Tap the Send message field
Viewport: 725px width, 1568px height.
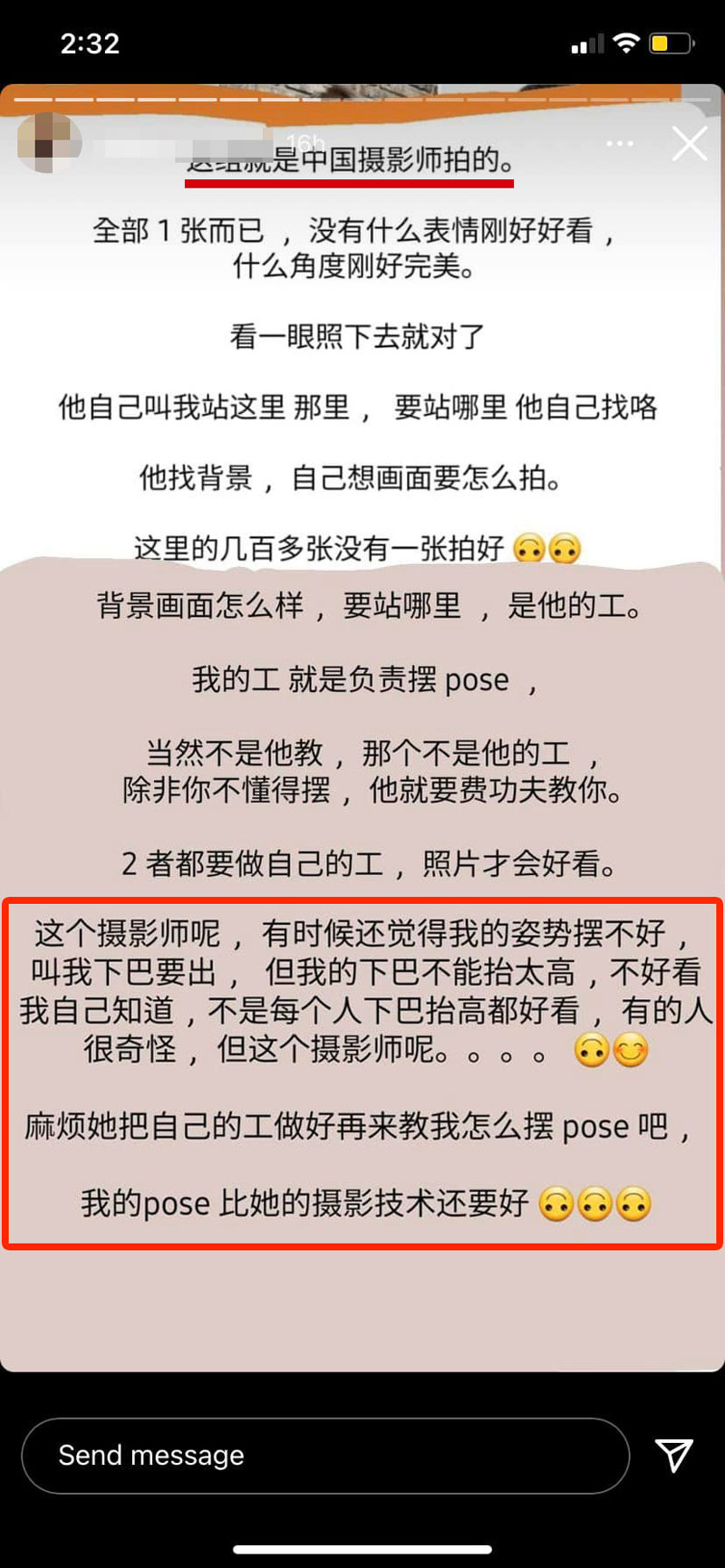[x=324, y=1456]
